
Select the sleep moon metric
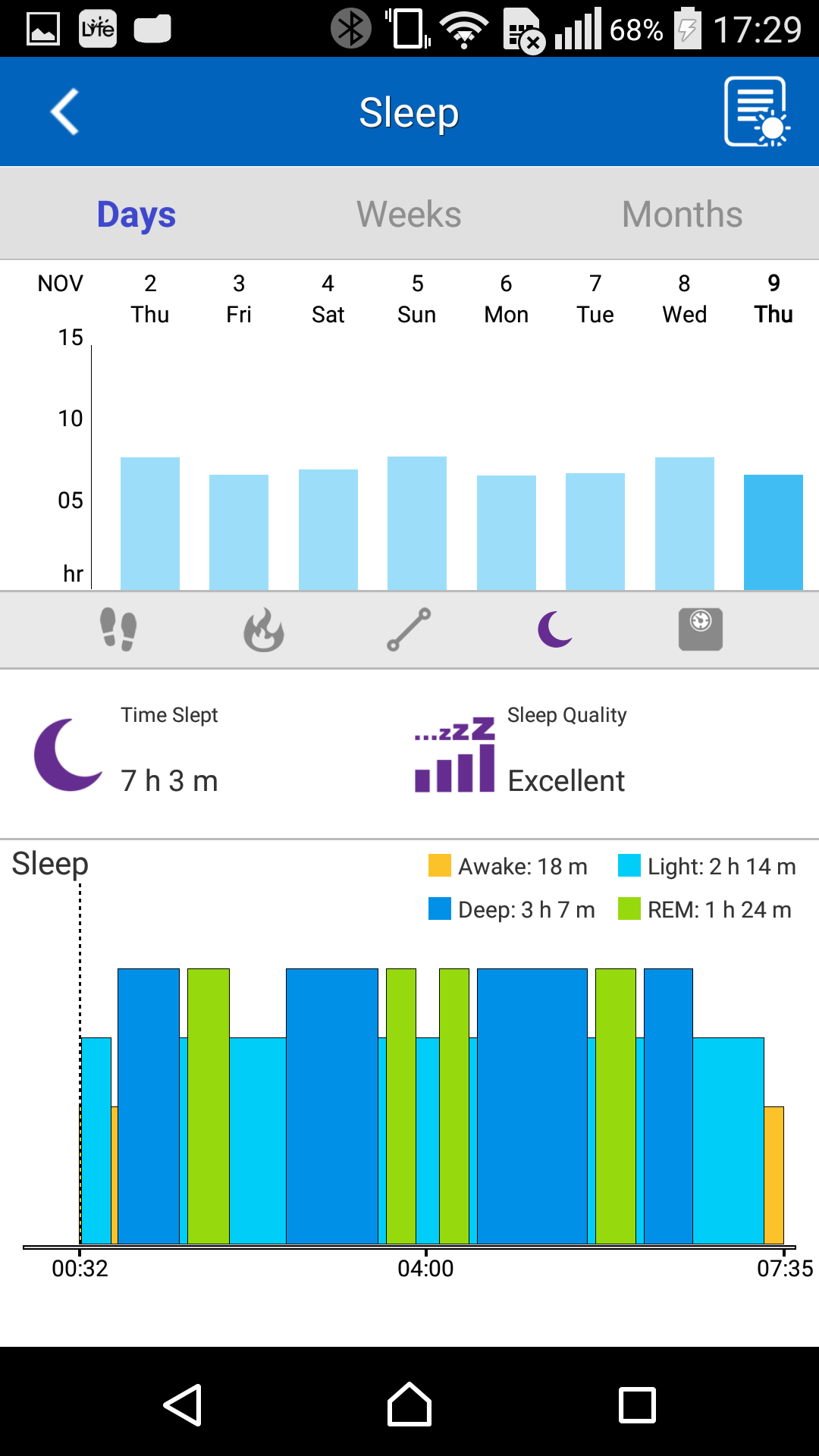(555, 629)
